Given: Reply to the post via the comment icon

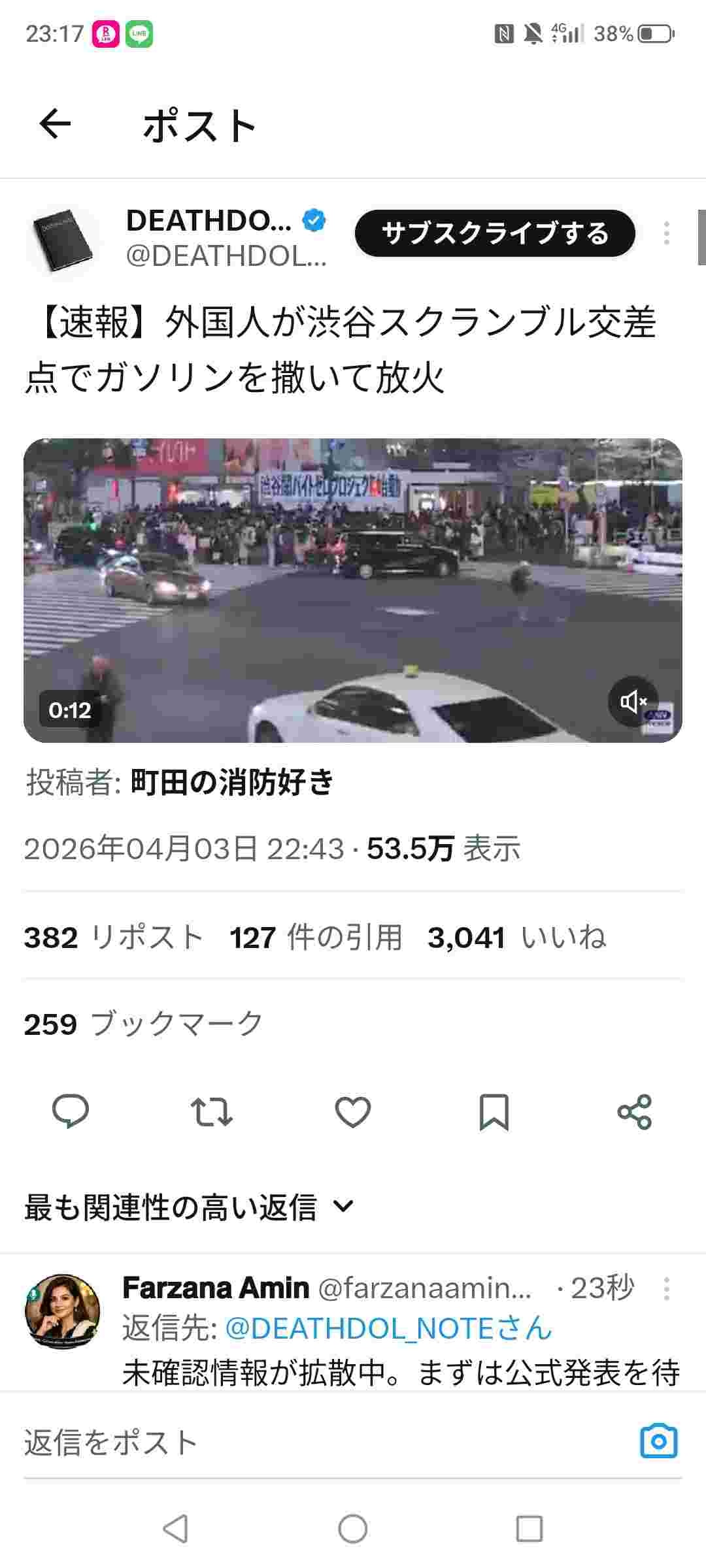Looking at the screenshot, I should (x=71, y=1111).
